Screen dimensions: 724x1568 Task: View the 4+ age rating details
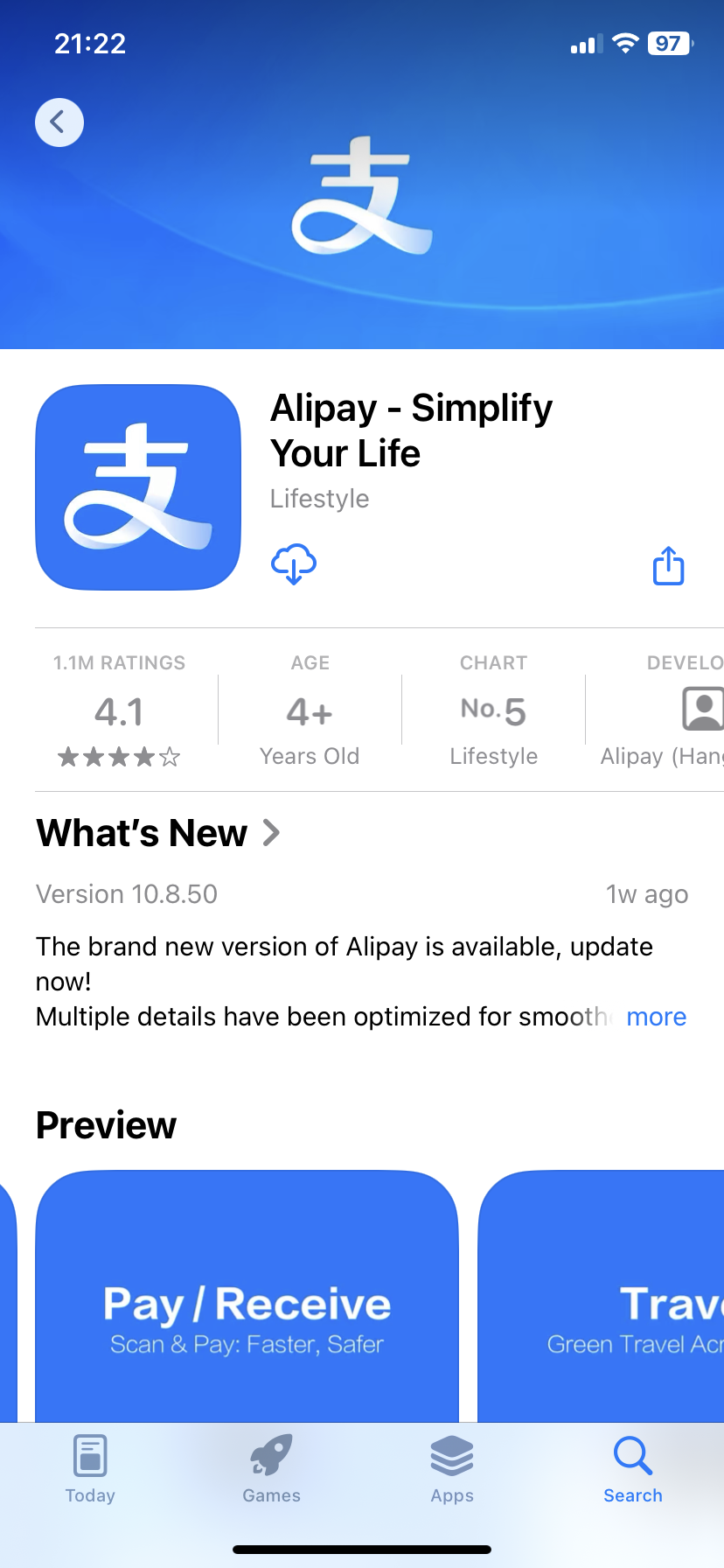click(310, 711)
